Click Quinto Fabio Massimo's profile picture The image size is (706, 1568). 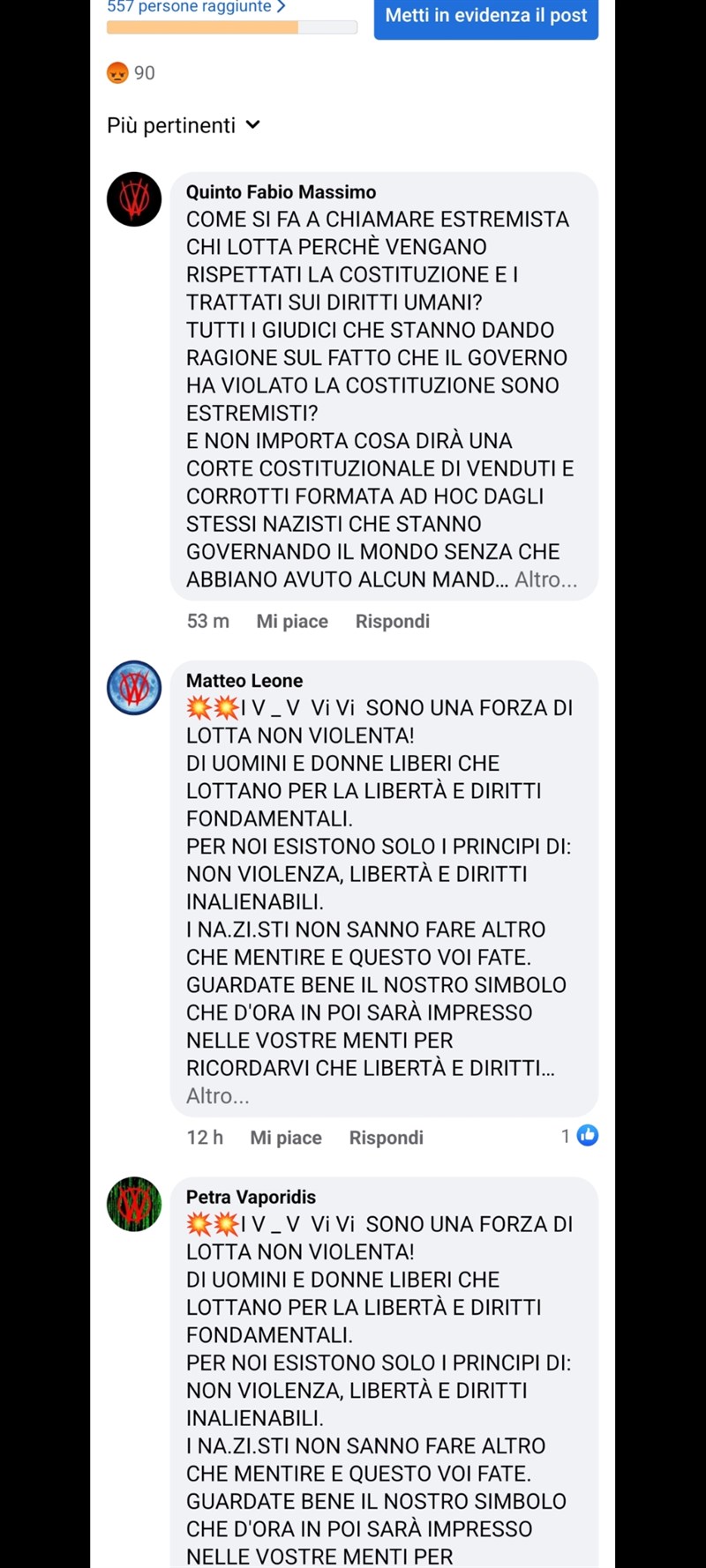[133, 198]
